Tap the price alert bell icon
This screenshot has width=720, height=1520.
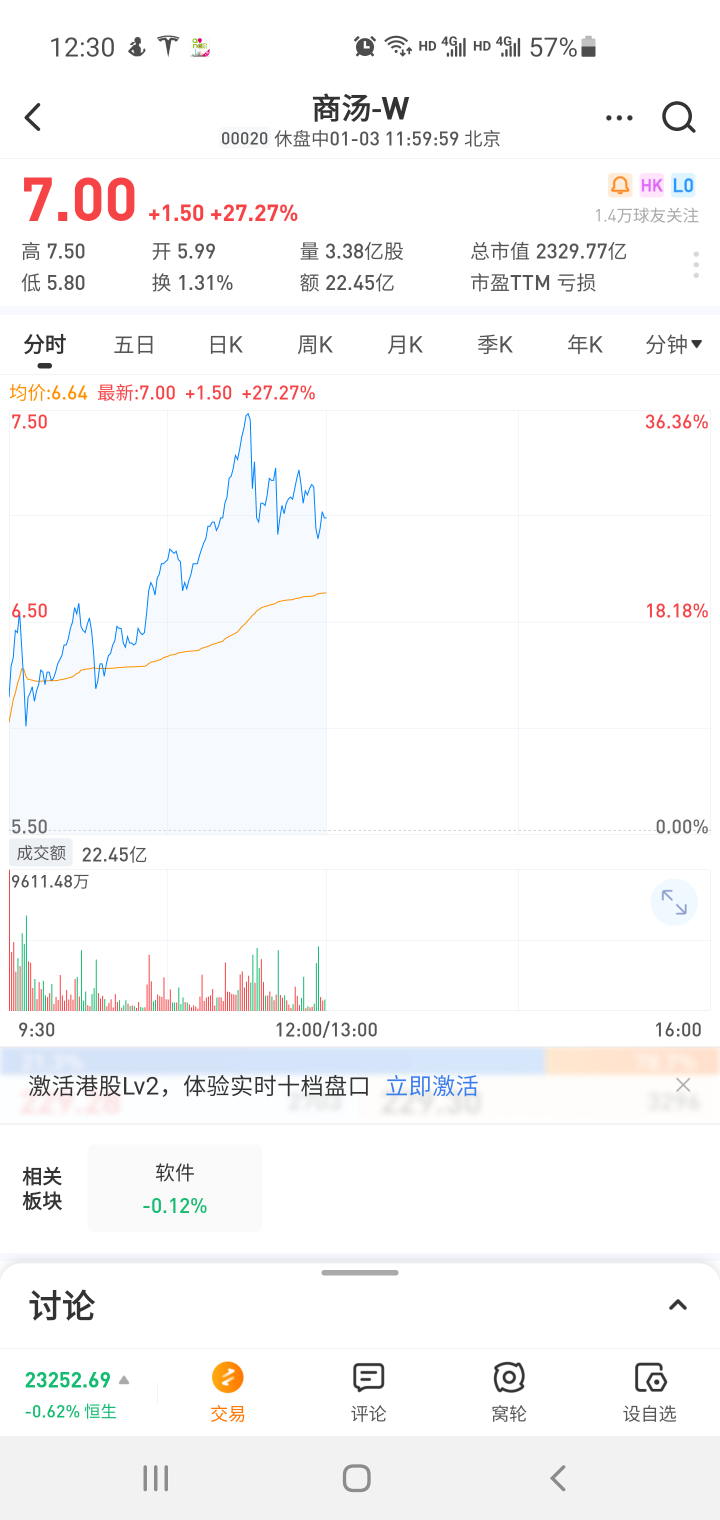[620, 185]
